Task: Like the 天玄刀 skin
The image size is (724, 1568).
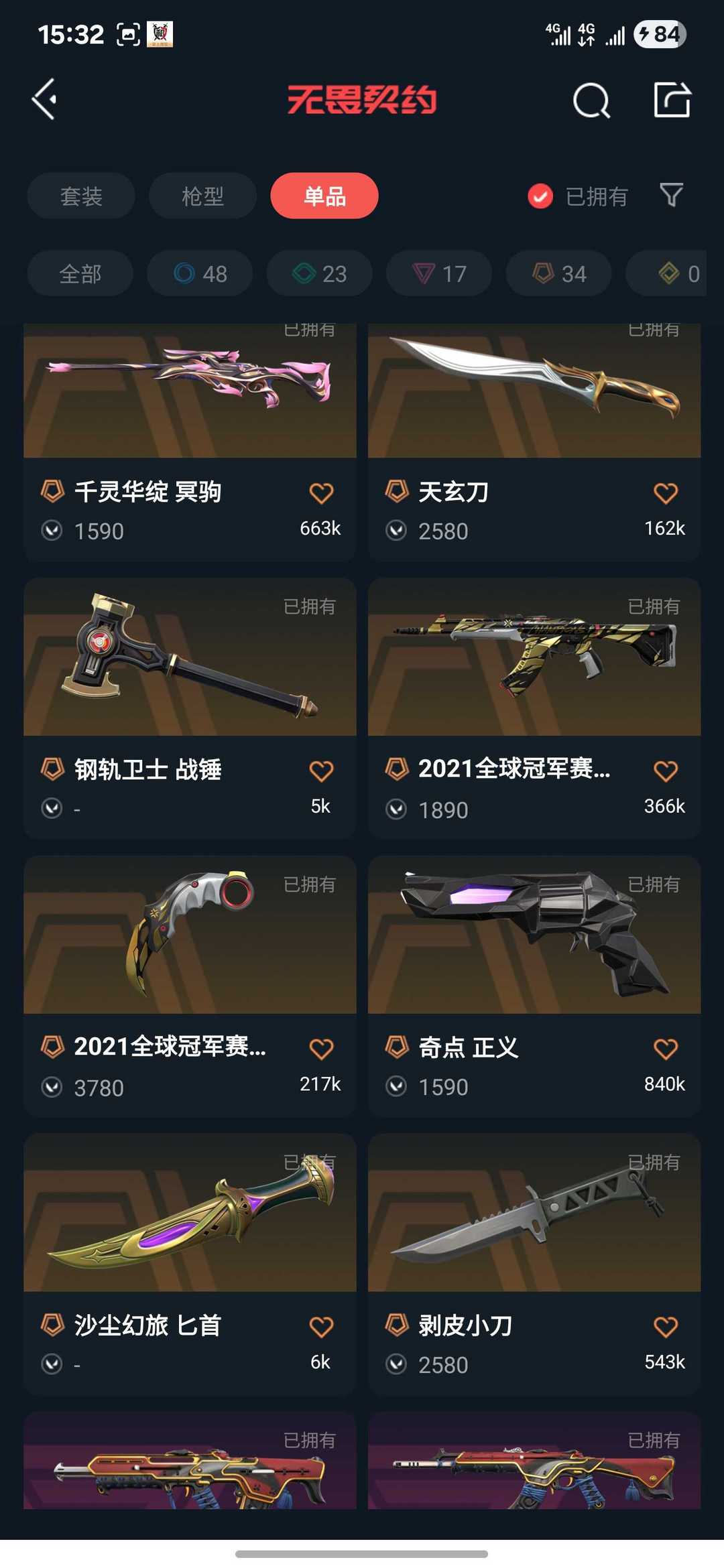Action: pos(666,493)
